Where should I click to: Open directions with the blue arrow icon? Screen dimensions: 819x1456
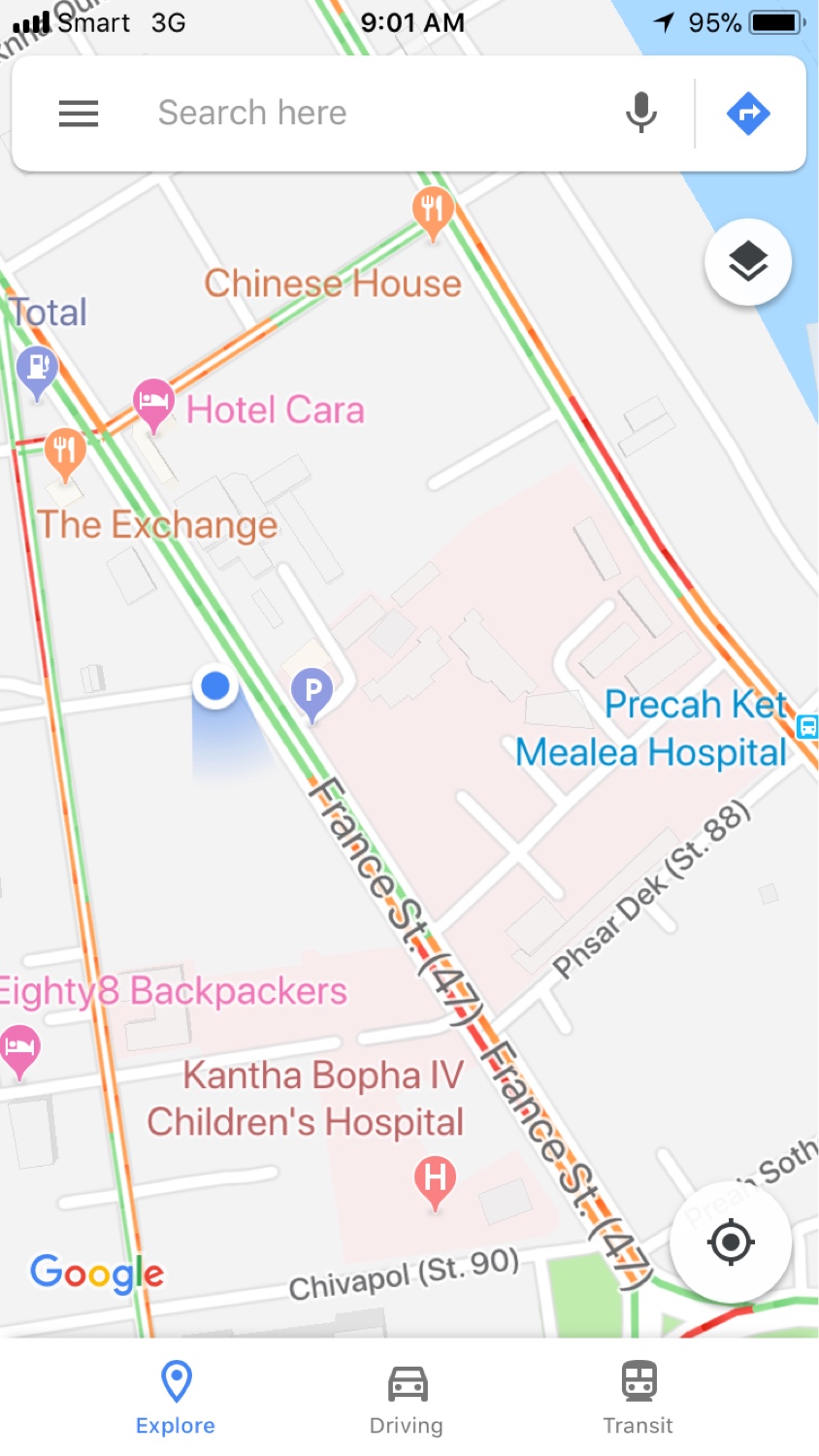(x=748, y=114)
